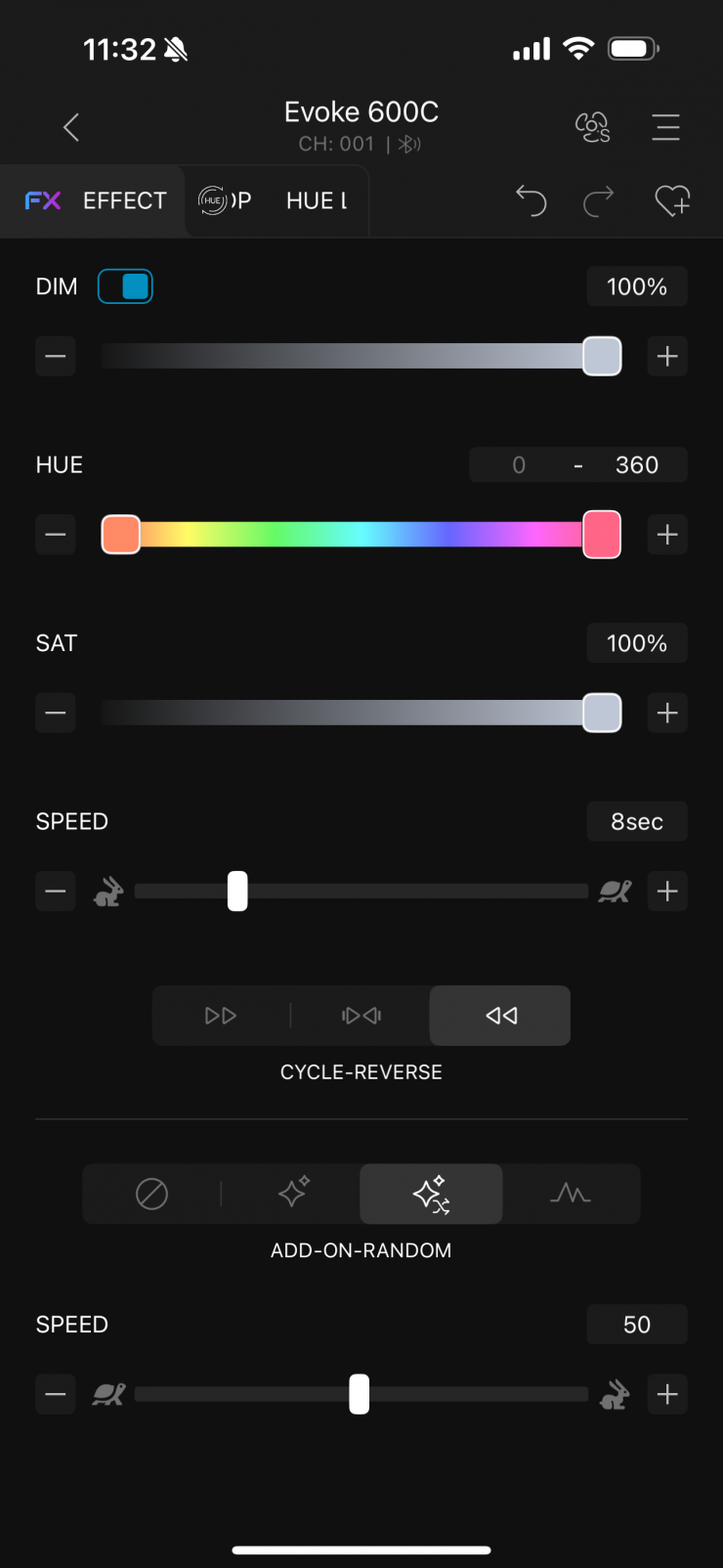
Task: Undo the last change
Action: 531,200
